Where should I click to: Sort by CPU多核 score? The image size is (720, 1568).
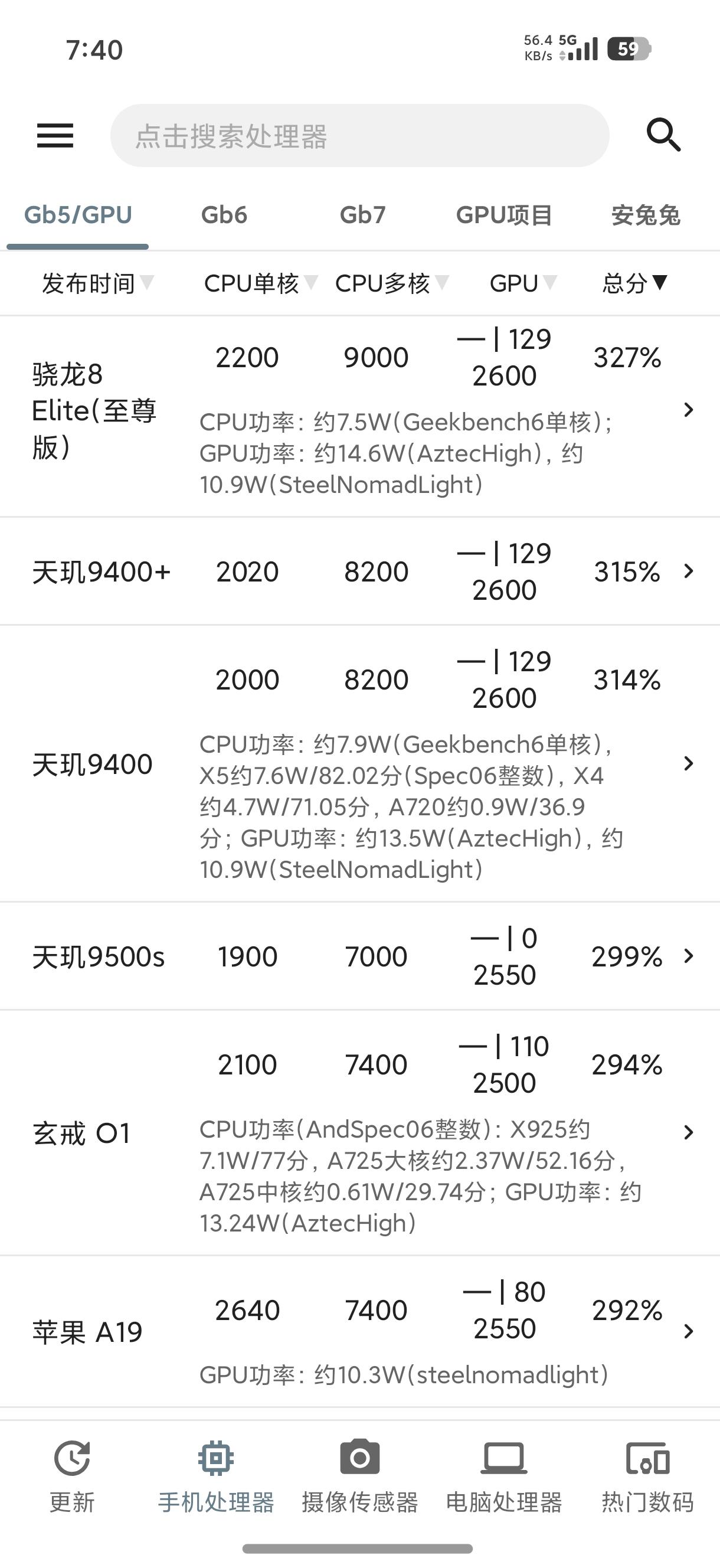[392, 283]
